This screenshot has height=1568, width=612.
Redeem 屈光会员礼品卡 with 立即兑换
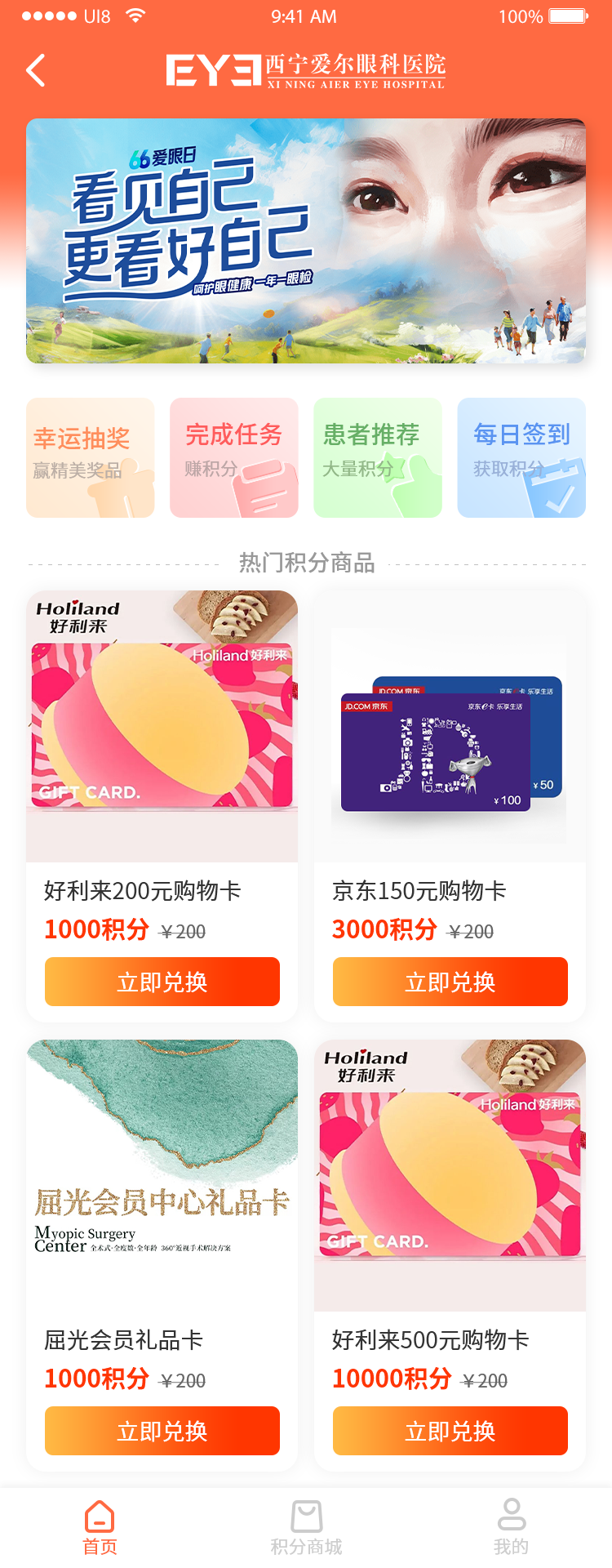click(x=162, y=1431)
